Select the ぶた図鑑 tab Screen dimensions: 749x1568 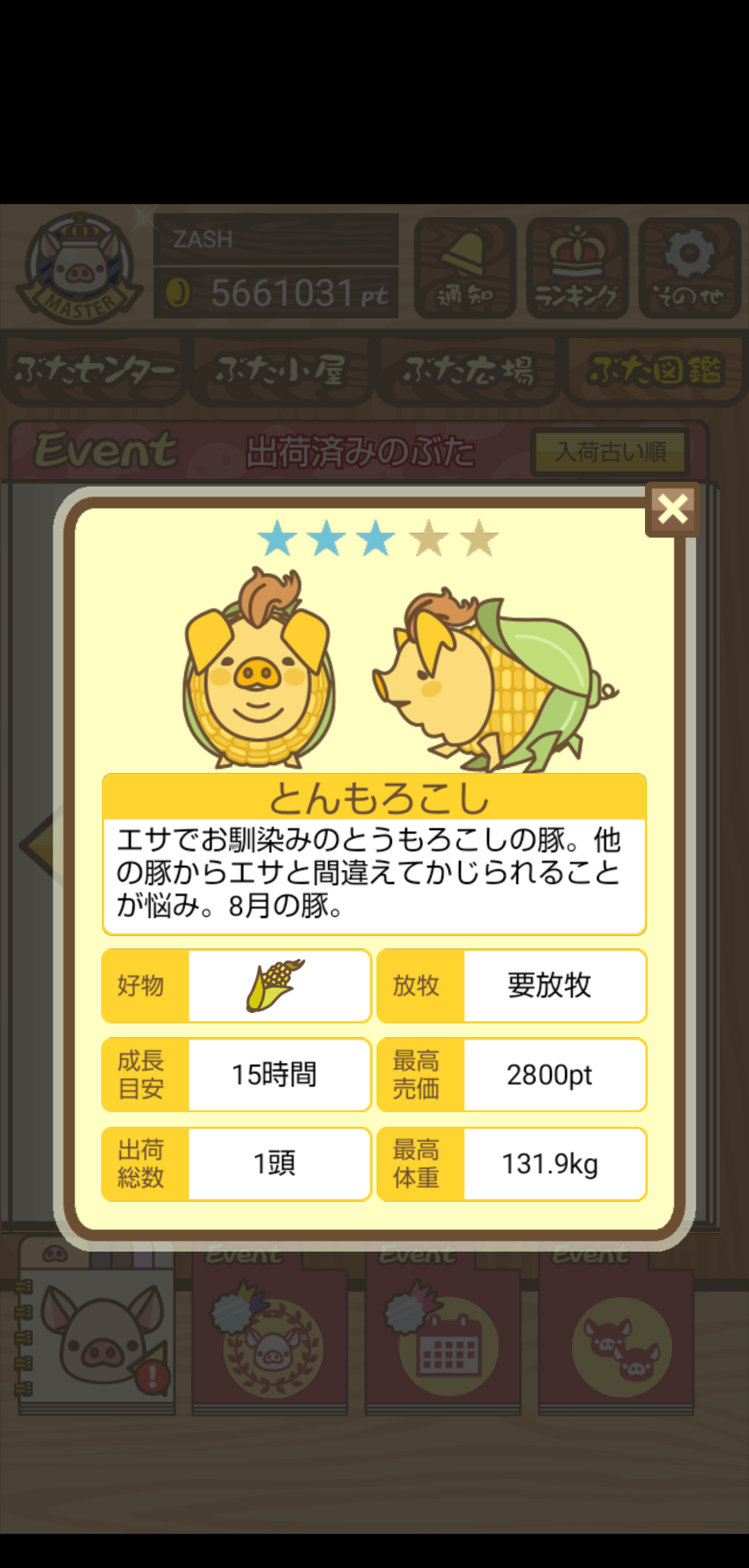click(x=655, y=370)
